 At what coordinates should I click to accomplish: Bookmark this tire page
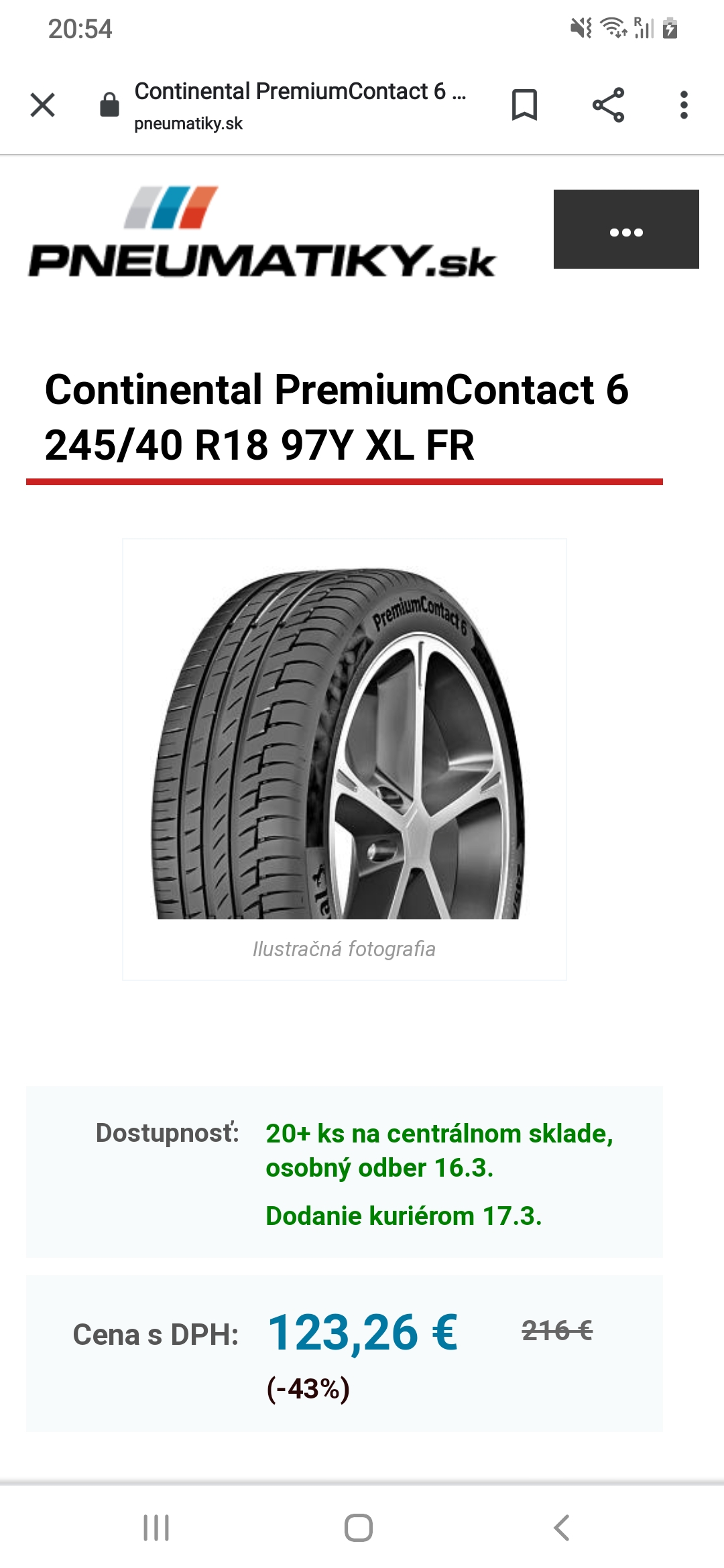(x=524, y=105)
